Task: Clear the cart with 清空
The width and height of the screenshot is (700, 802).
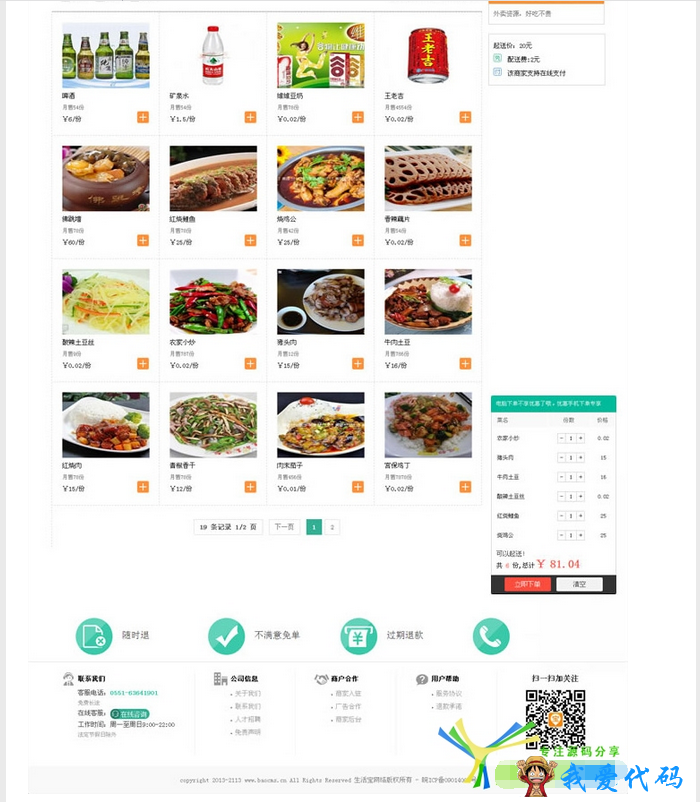Action: pyautogui.click(x=578, y=584)
